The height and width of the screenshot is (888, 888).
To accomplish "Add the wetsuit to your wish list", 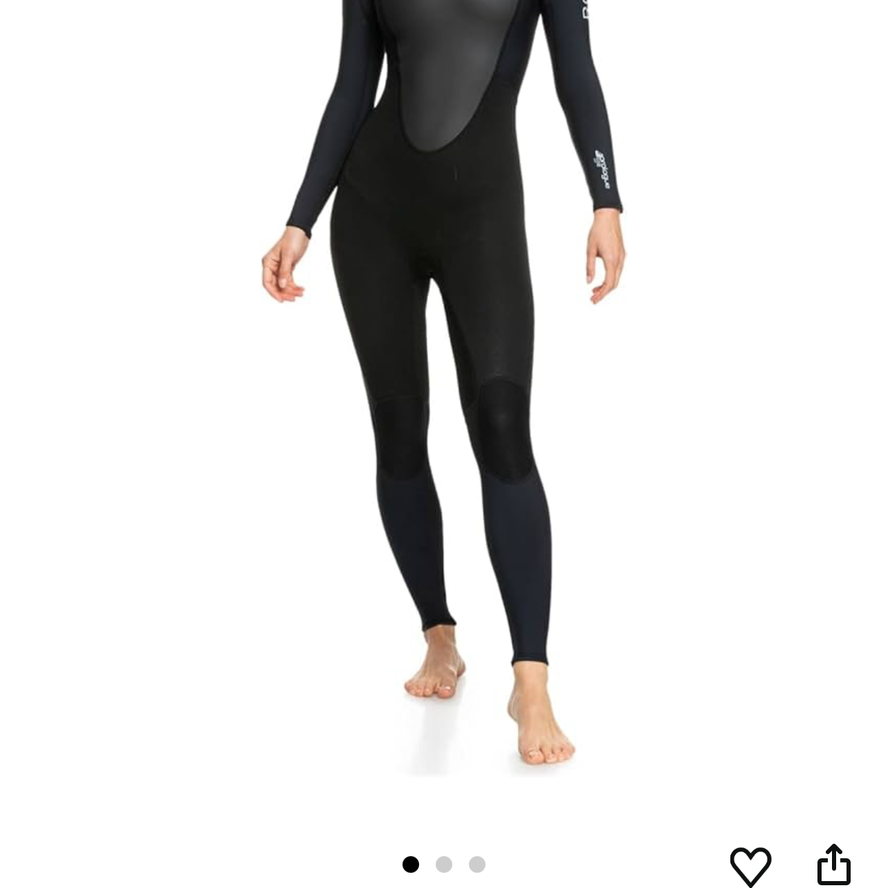I will pyautogui.click(x=750, y=865).
